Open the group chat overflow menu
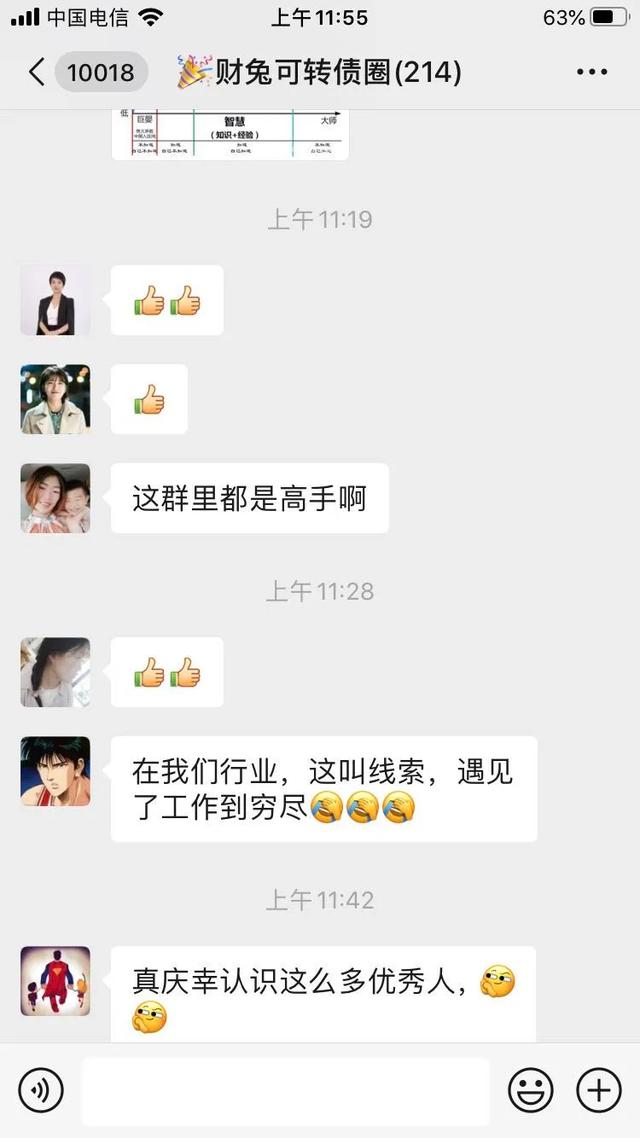The image size is (640, 1138). (592, 72)
